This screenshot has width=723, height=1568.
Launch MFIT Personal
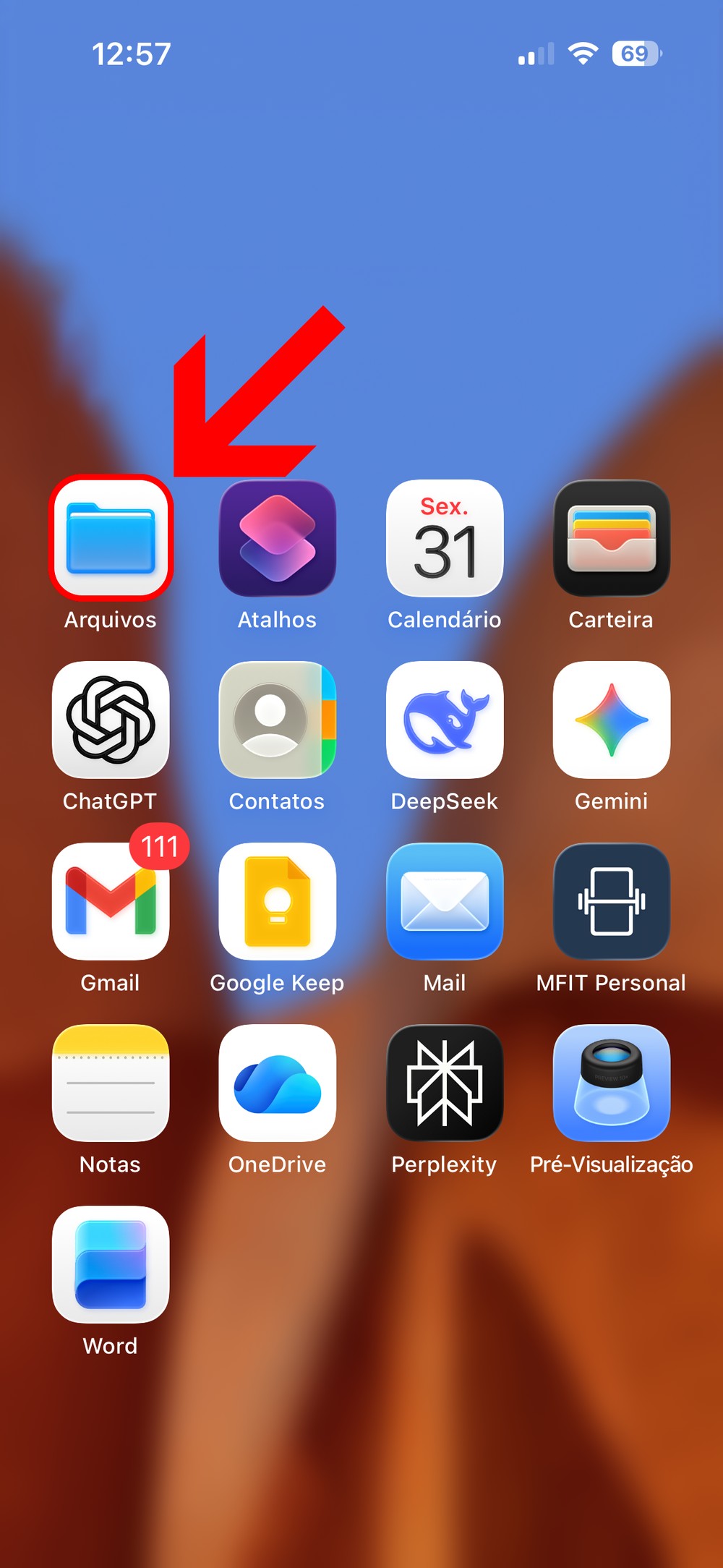coord(612,901)
